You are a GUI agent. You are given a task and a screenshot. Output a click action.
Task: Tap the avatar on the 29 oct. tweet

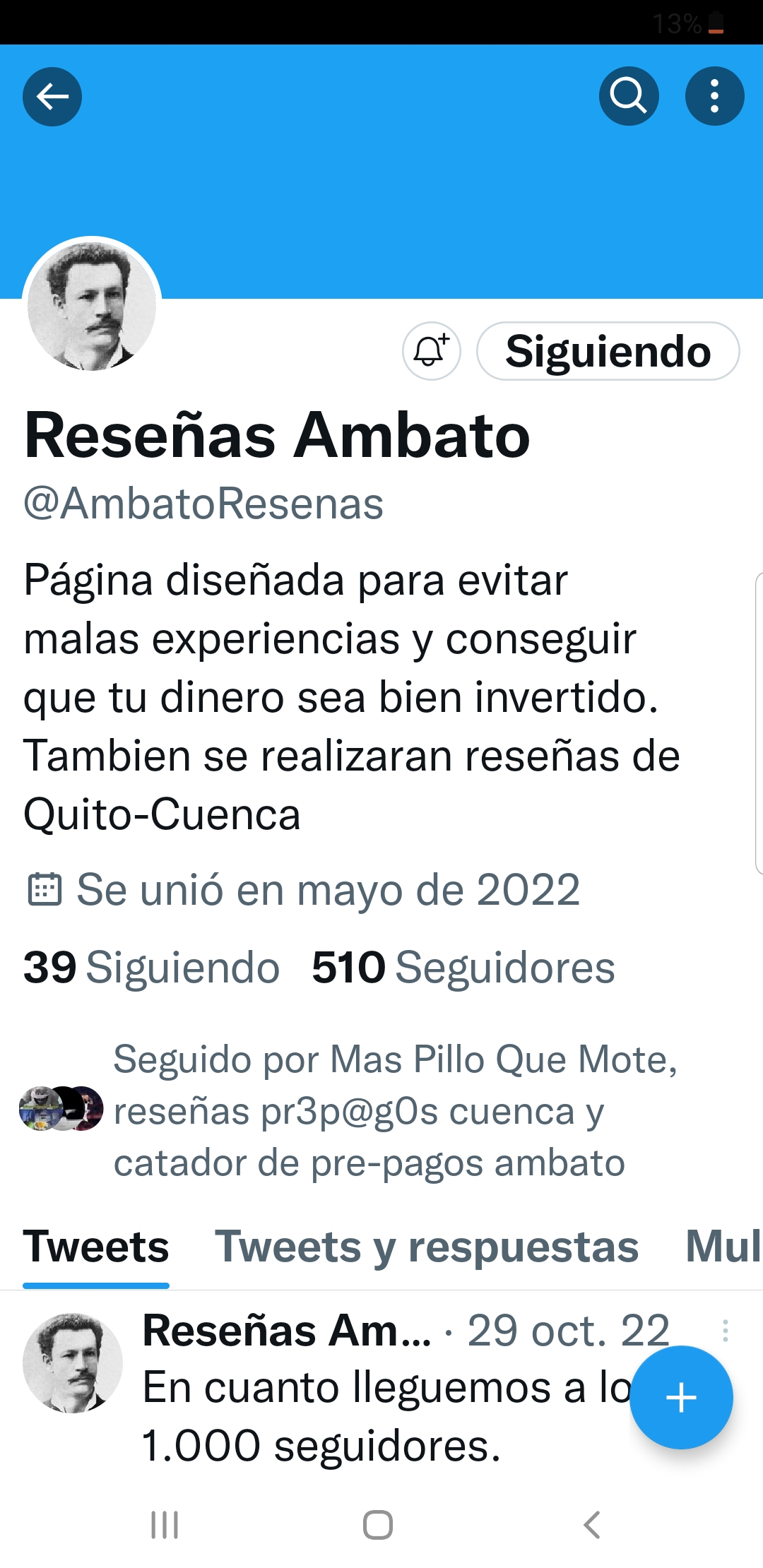click(x=73, y=1363)
